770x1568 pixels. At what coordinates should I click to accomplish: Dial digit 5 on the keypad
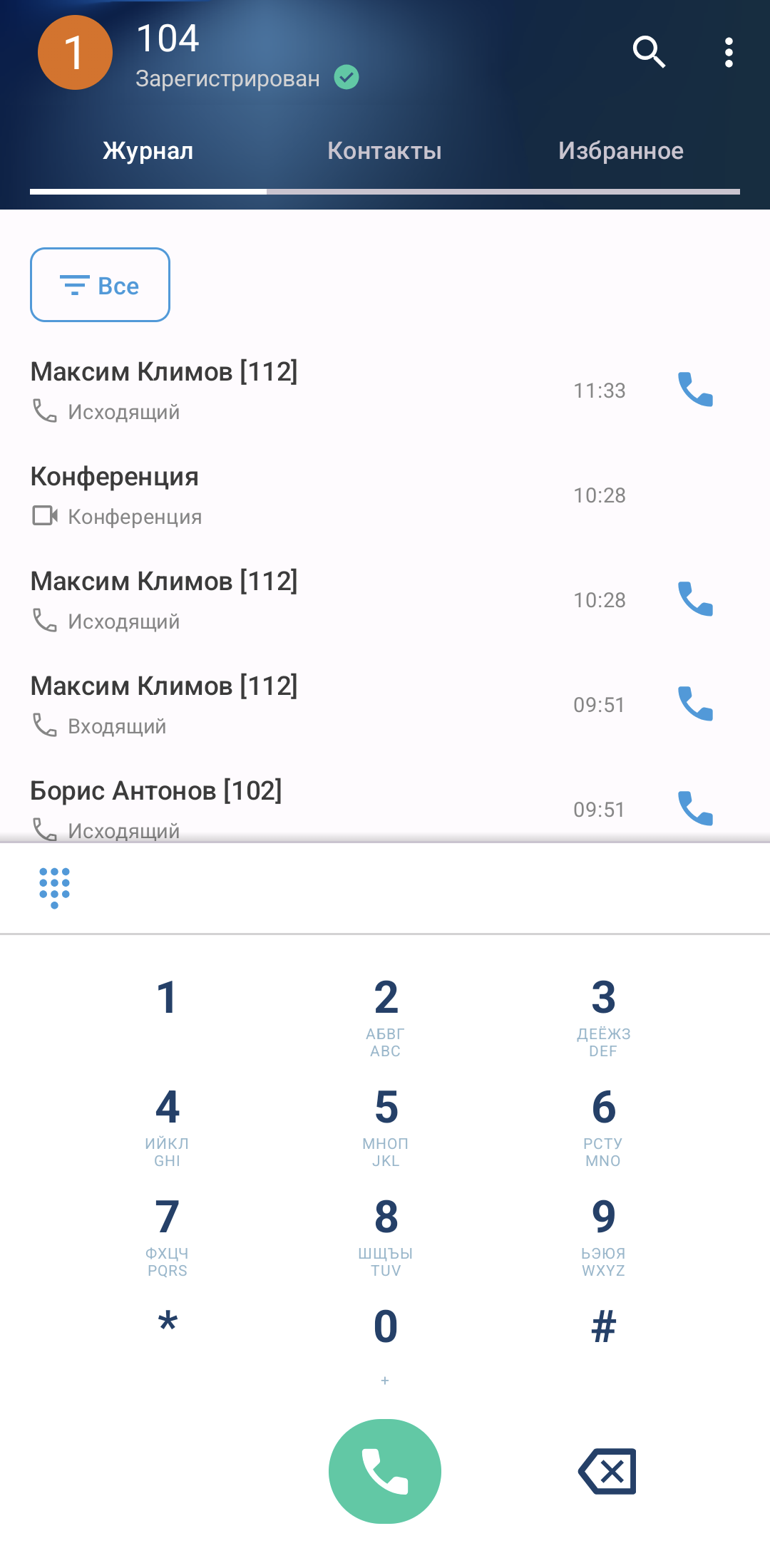pyautogui.click(x=386, y=1120)
